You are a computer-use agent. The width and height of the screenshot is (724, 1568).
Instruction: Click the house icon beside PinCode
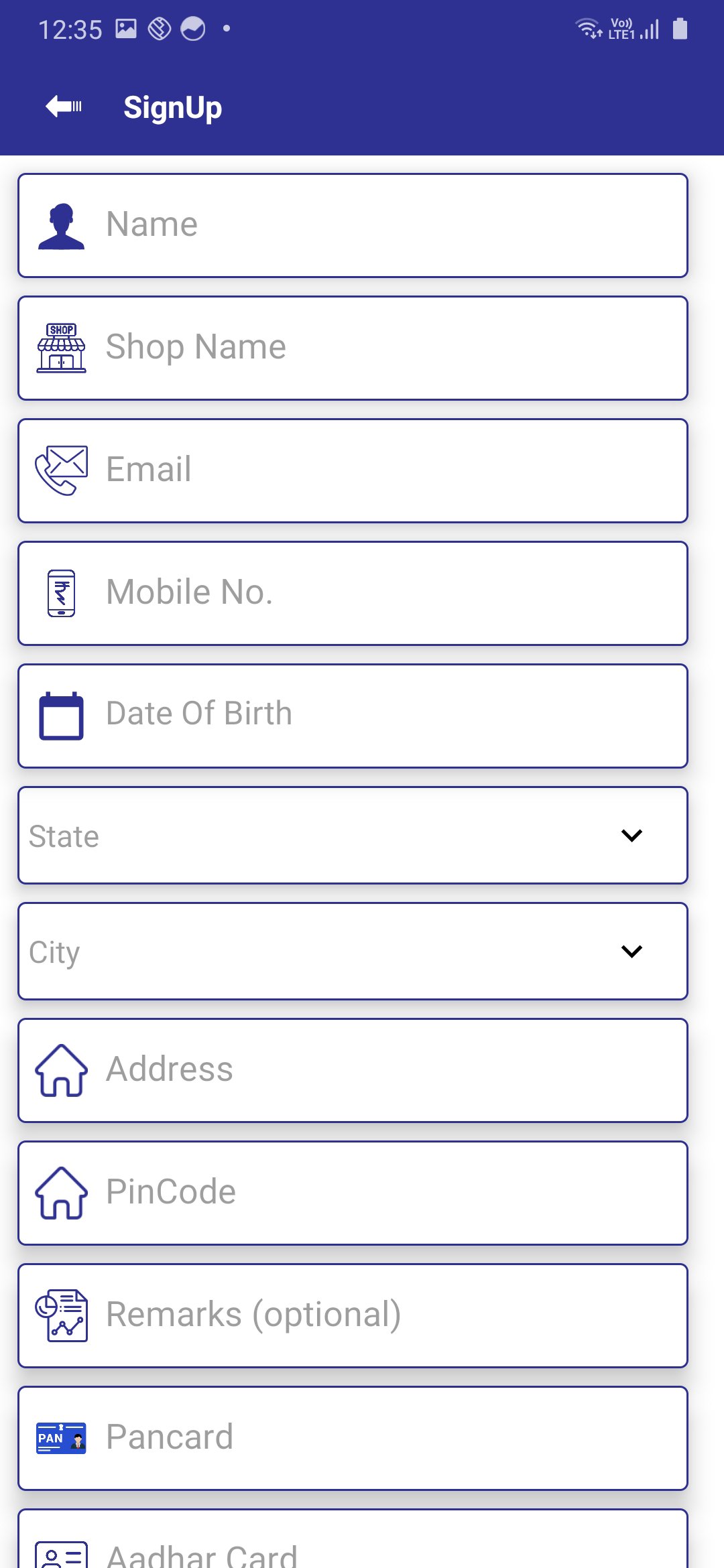(61, 1193)
